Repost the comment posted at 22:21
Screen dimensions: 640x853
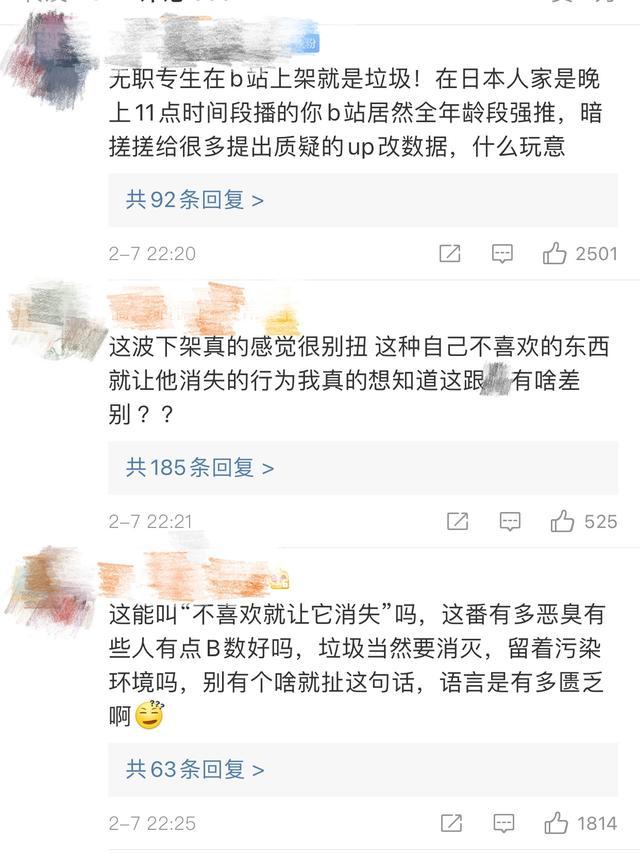click(457, 521)
